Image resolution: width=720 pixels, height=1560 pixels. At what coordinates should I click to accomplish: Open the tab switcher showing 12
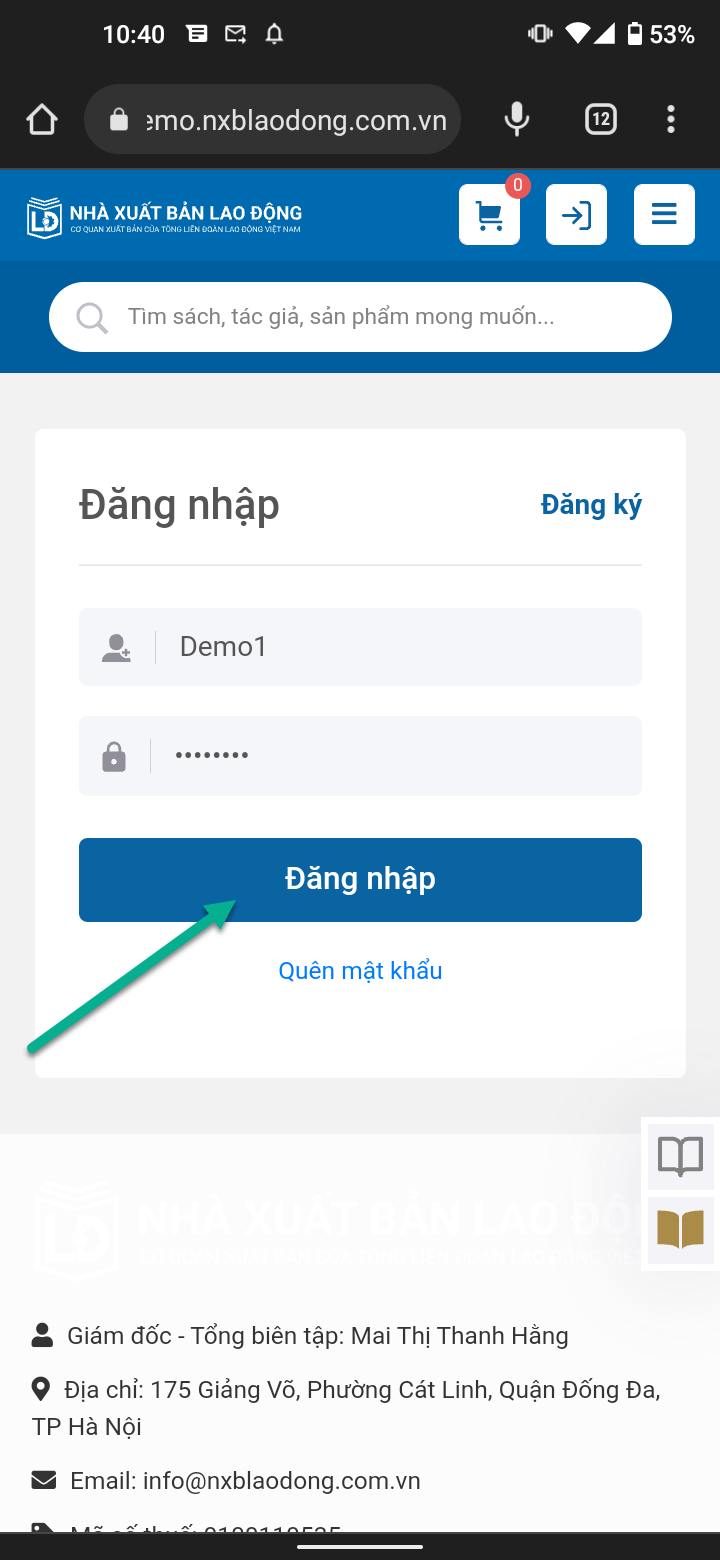click(600, 120)
